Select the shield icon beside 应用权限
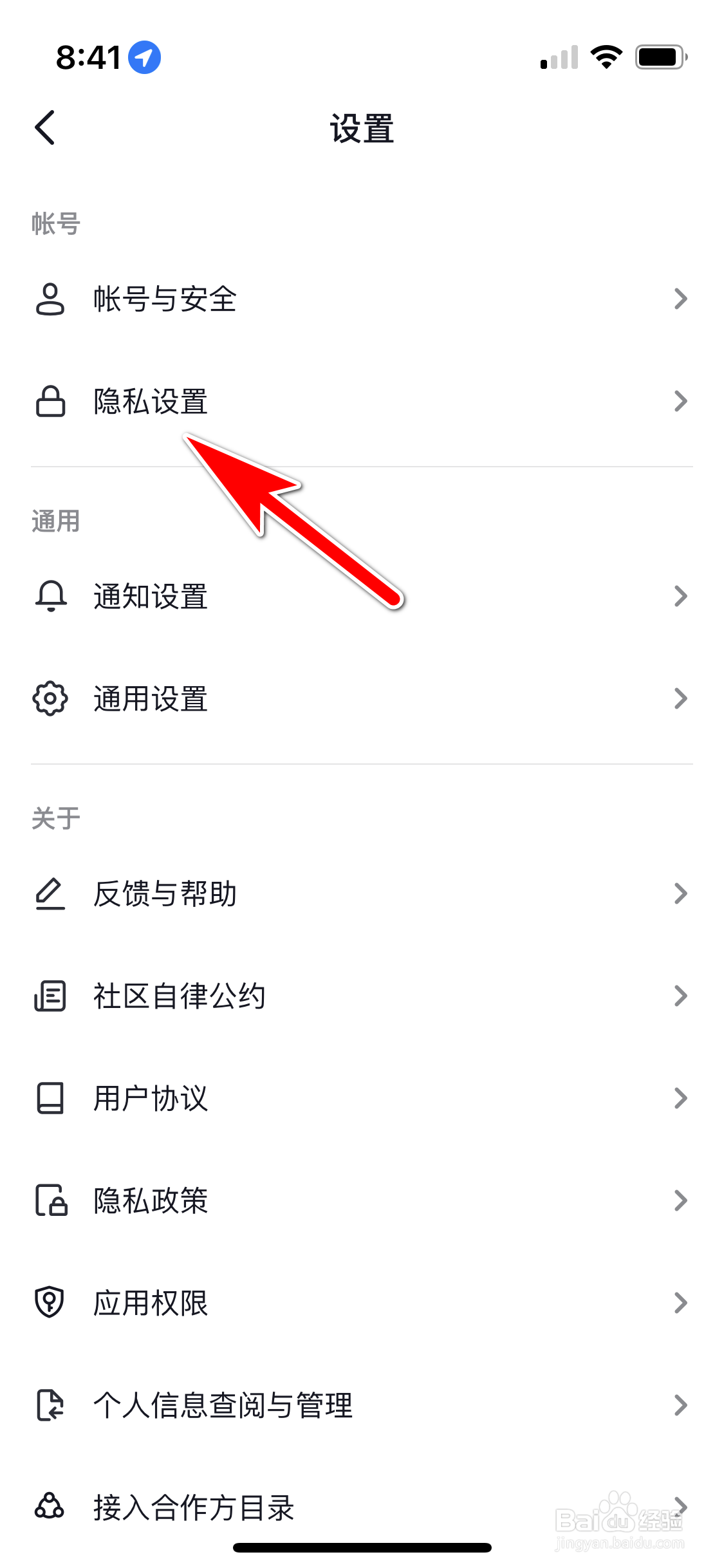The width and height of the screenshot is (724, 1568). tap(51, 1303)
